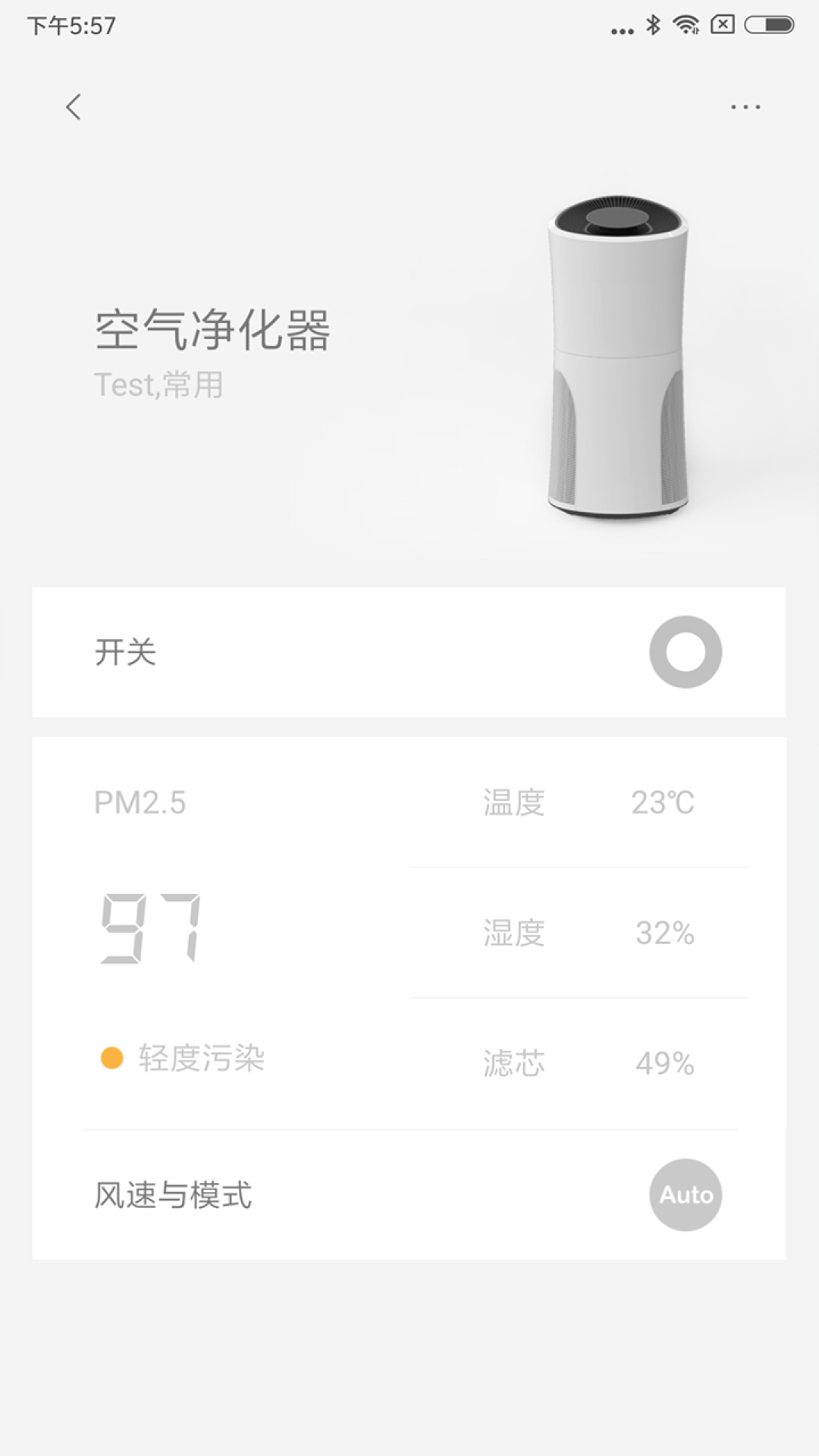Viewport: 819px width, 1456px height.
Task: Expand the 风速与模式 settings
Action: (x=409, y=1195)
